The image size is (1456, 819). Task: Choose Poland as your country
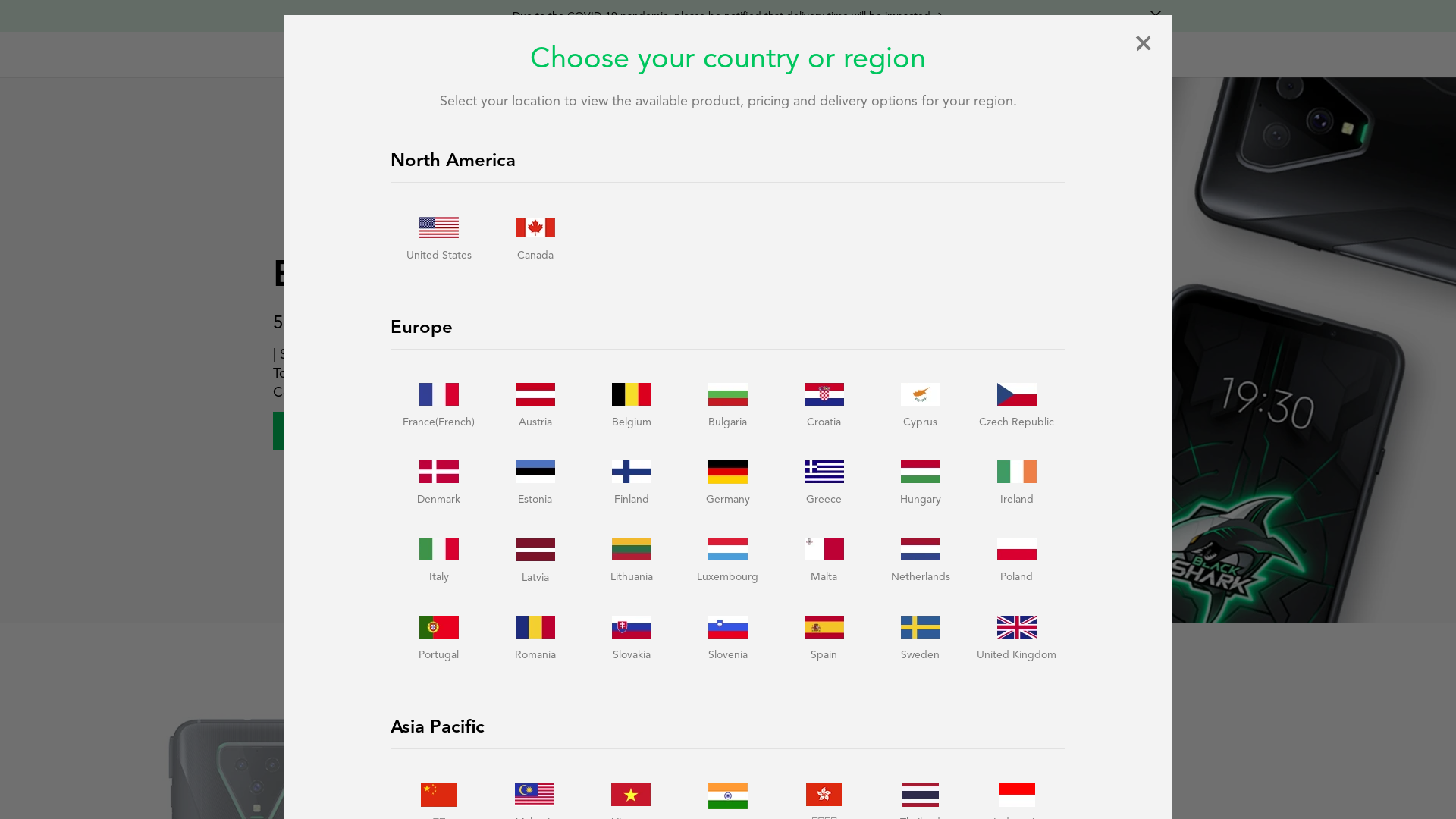[1016, 559]
